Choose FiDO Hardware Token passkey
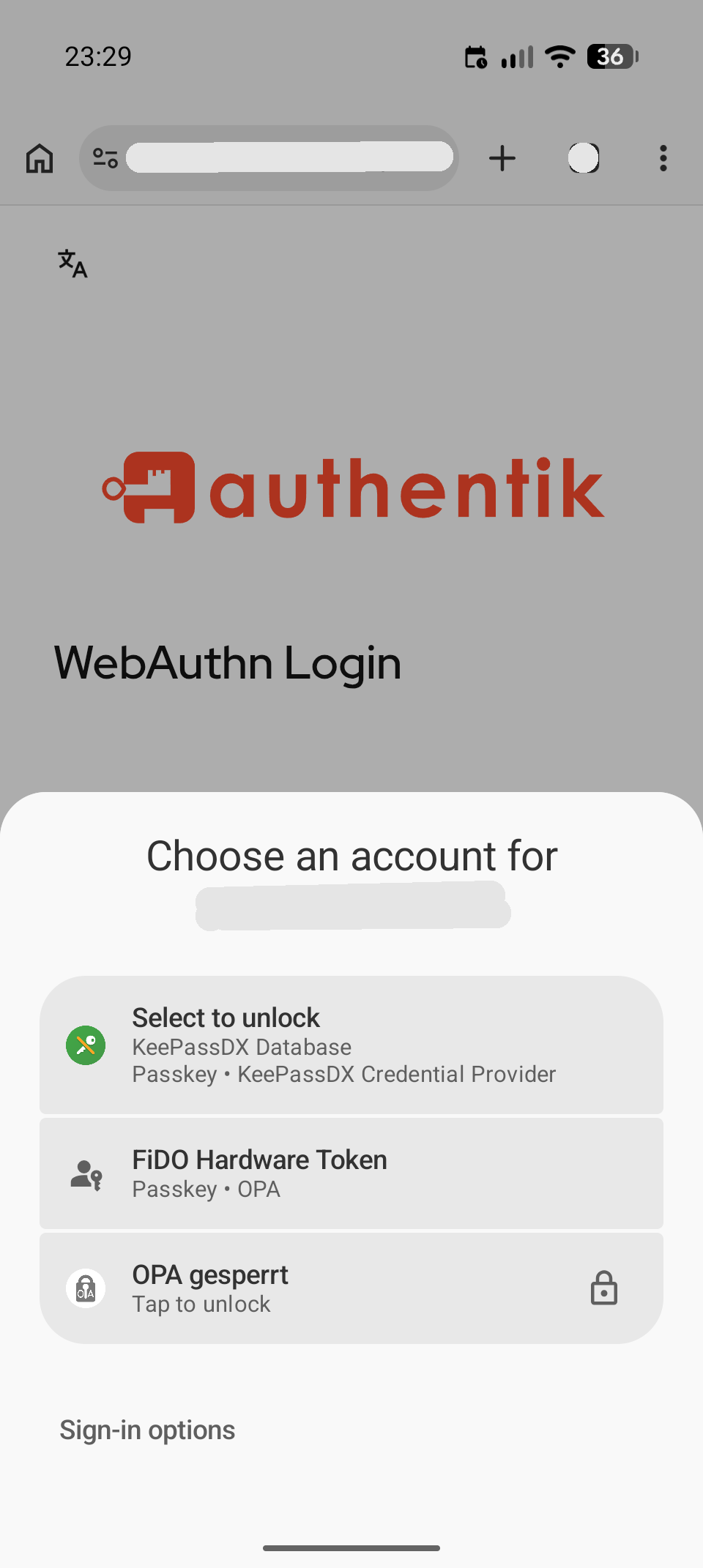This screenshot has height=1568, width=703. click(x=351, y=1173)
